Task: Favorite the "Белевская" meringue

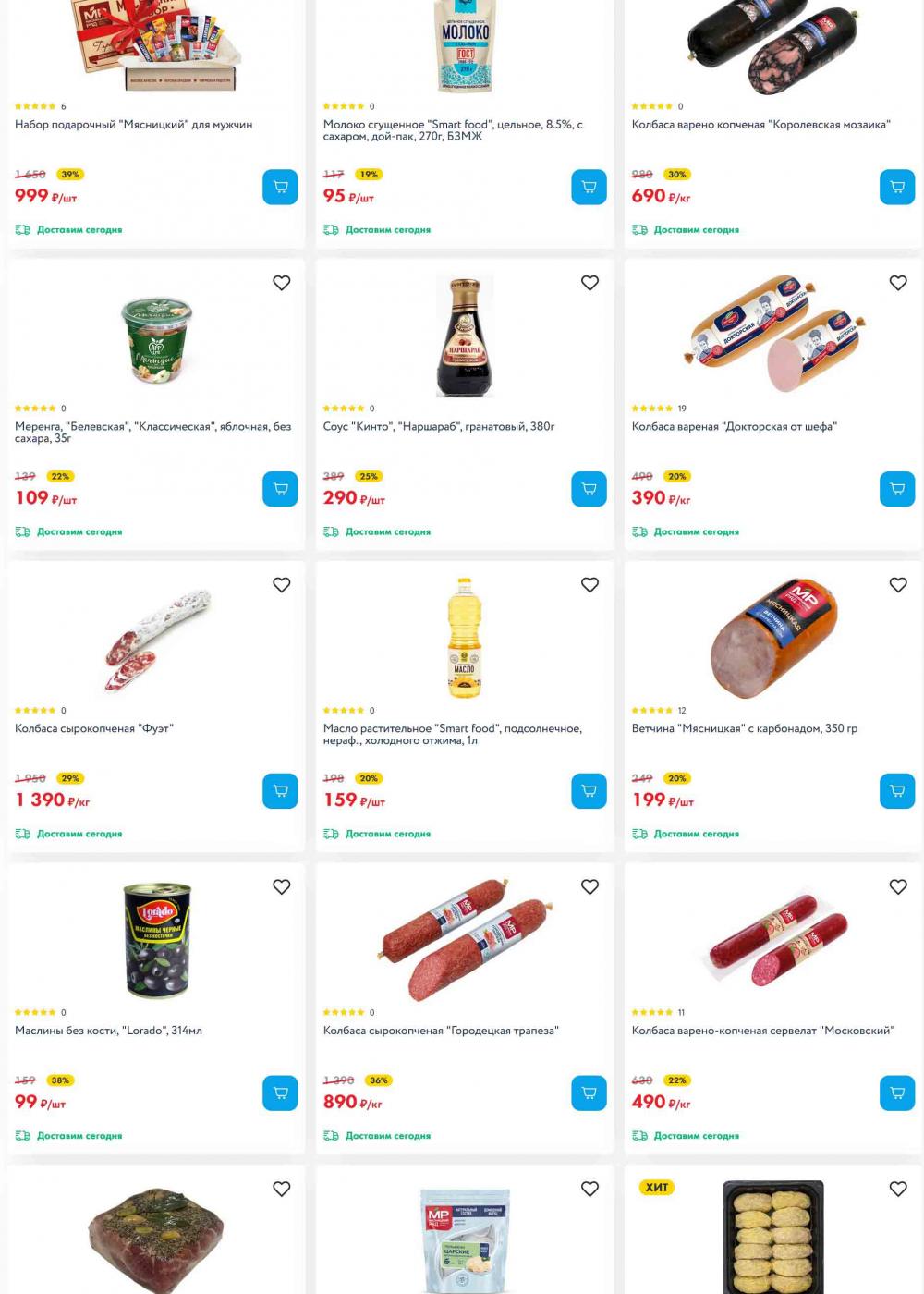Action: coord(282,283)
